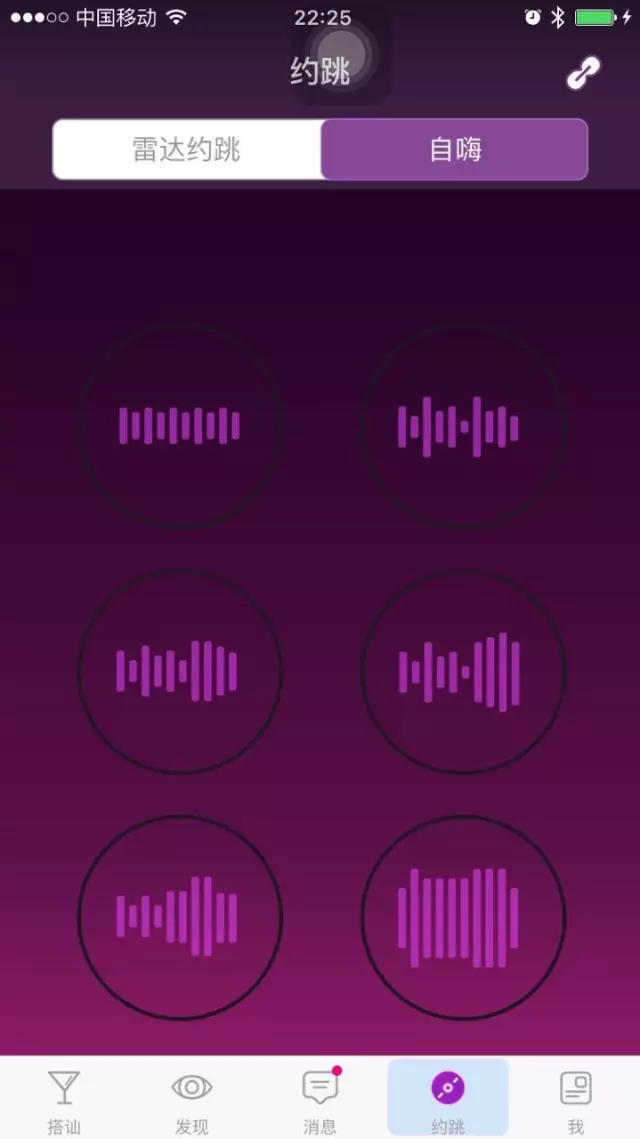Select the 自嗨 segment
The width and height of the screenshot is (640, 1139).
pos(455,150)
